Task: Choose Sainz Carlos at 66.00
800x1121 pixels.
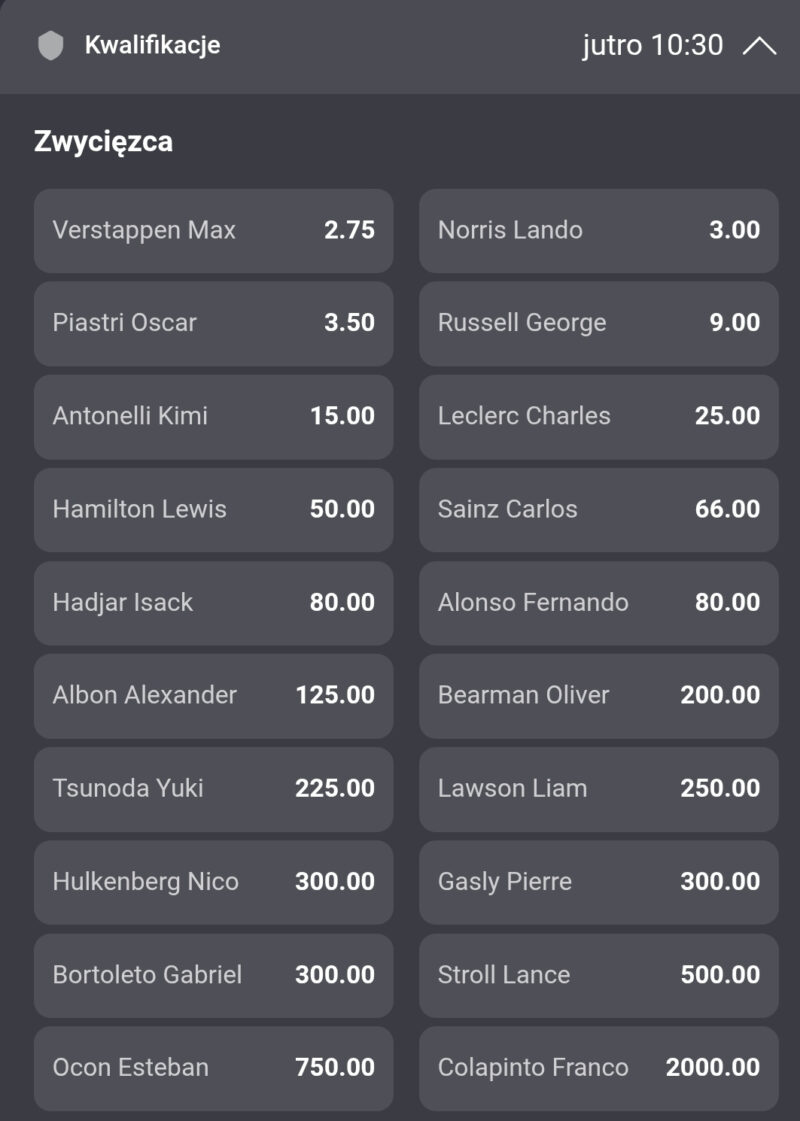Action: pos(598,510)
